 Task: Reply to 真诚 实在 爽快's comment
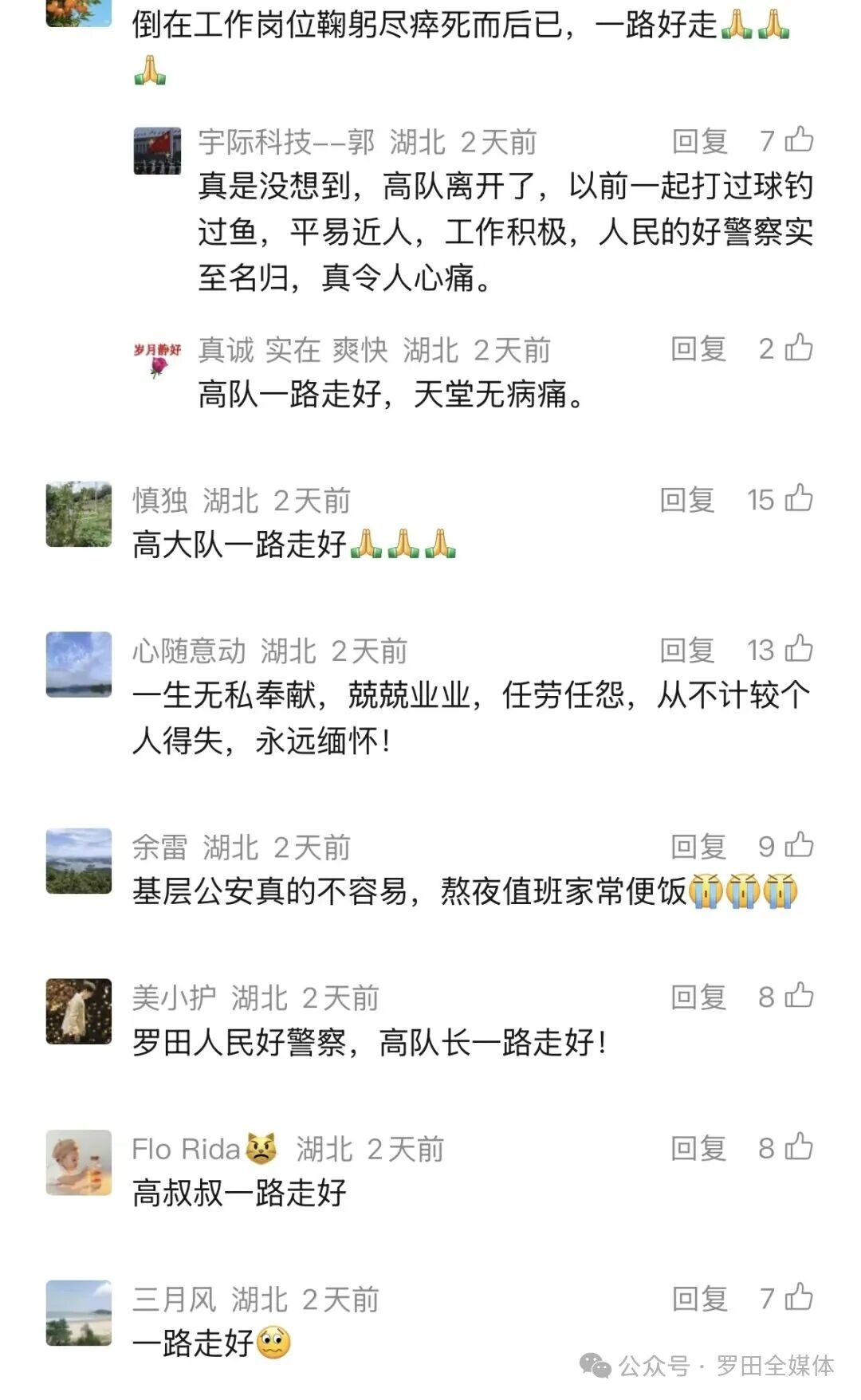tap(699, 348)
